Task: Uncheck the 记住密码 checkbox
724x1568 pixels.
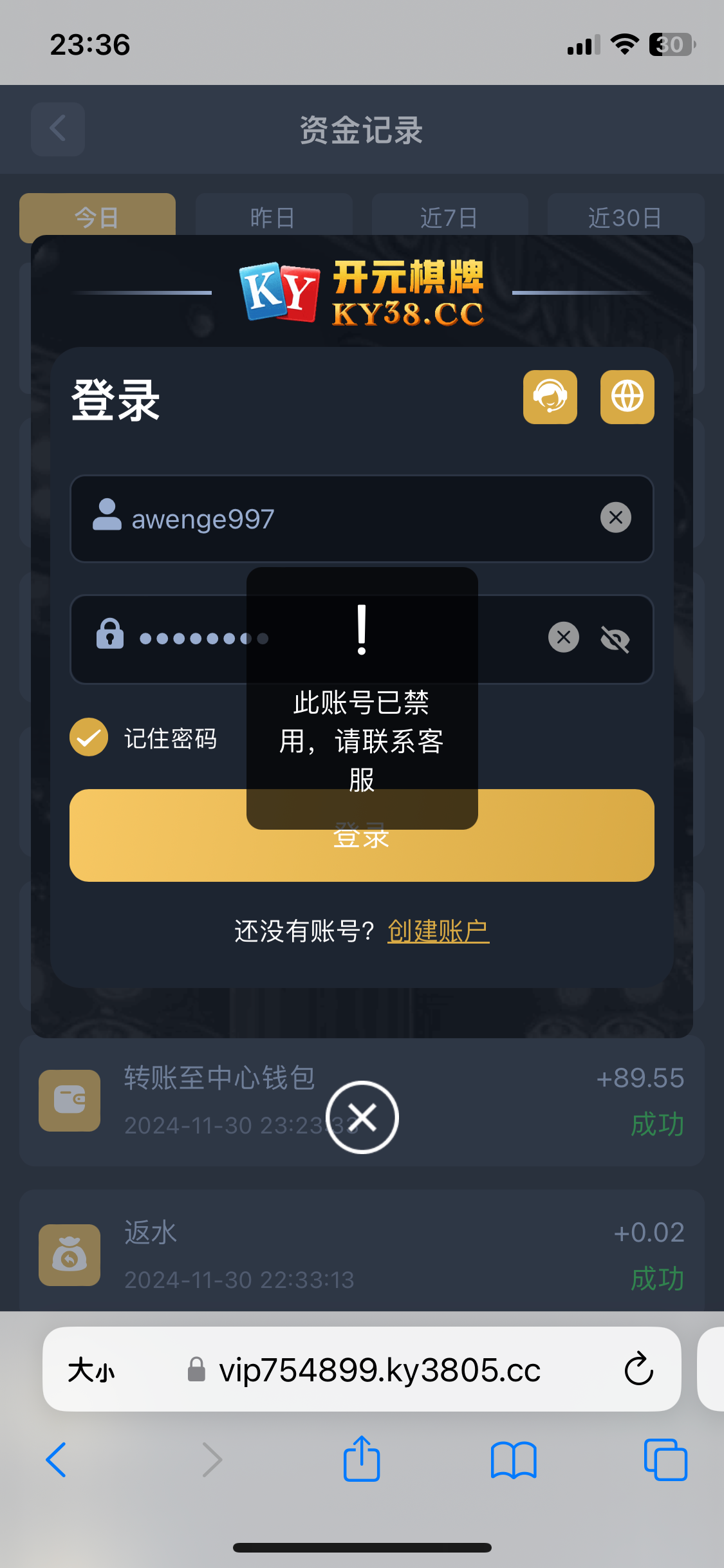Action: (x=89, y=737)
